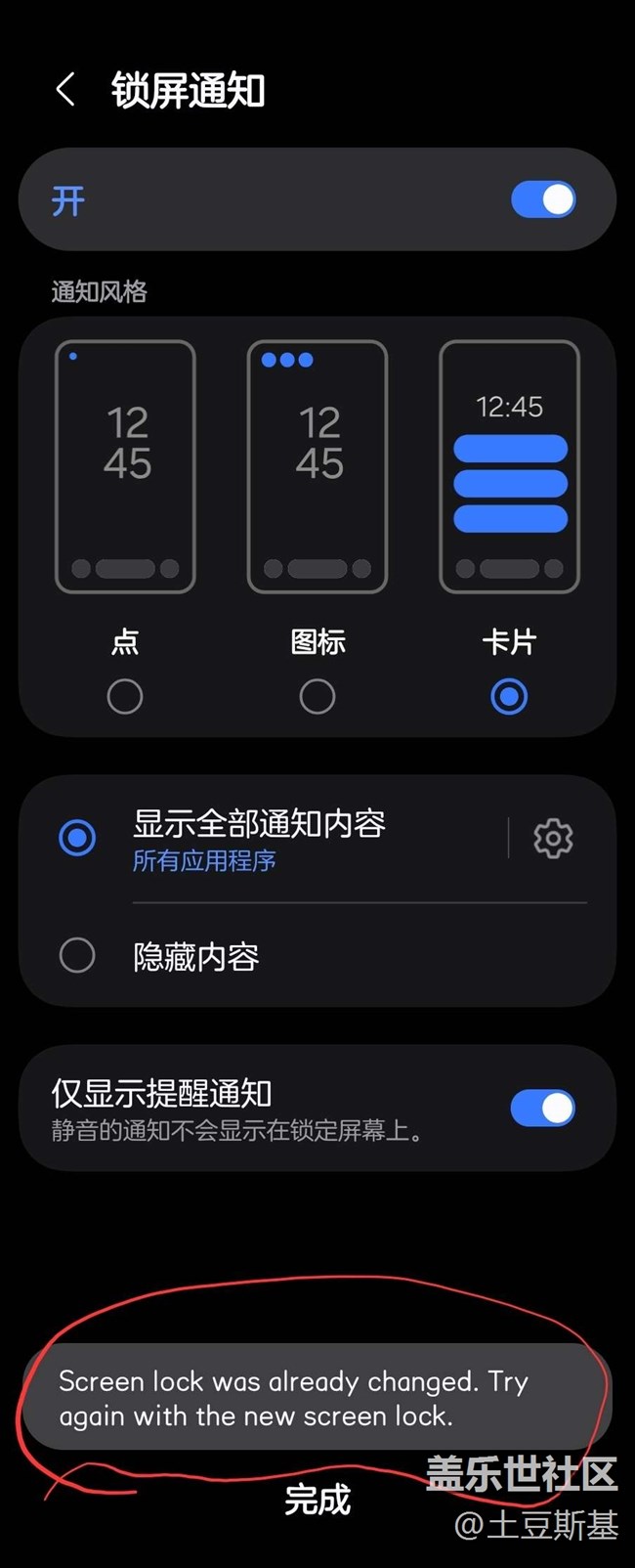Open settings gear for 显示全部通知内容
Viewport: 635px width, 1568px height.
[553, 838]
